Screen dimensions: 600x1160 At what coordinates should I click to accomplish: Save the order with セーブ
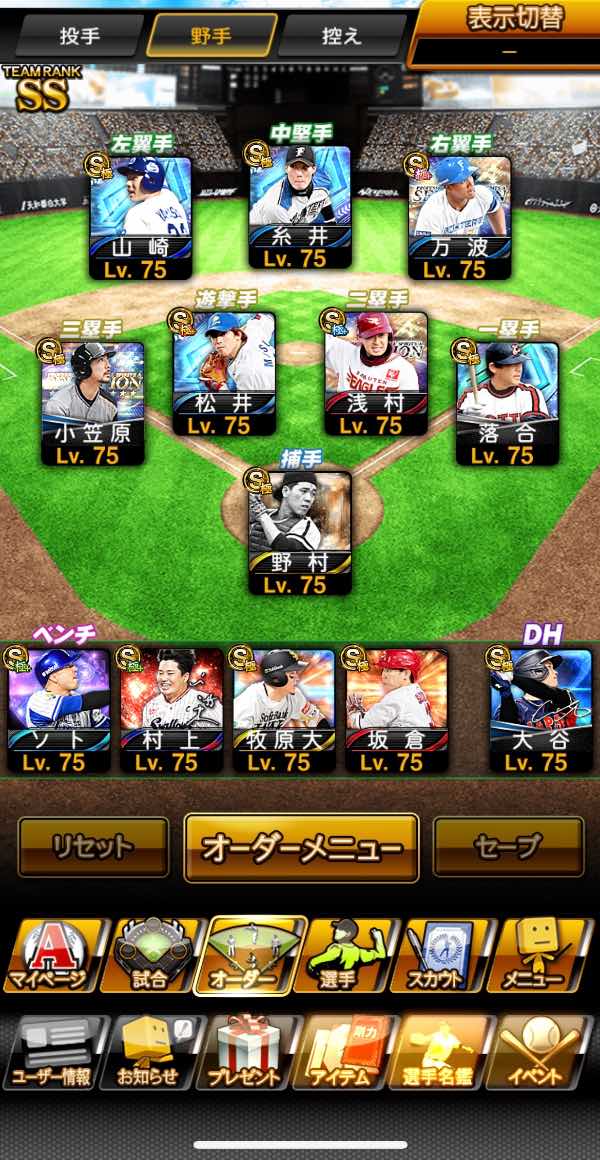pos(509,847)
